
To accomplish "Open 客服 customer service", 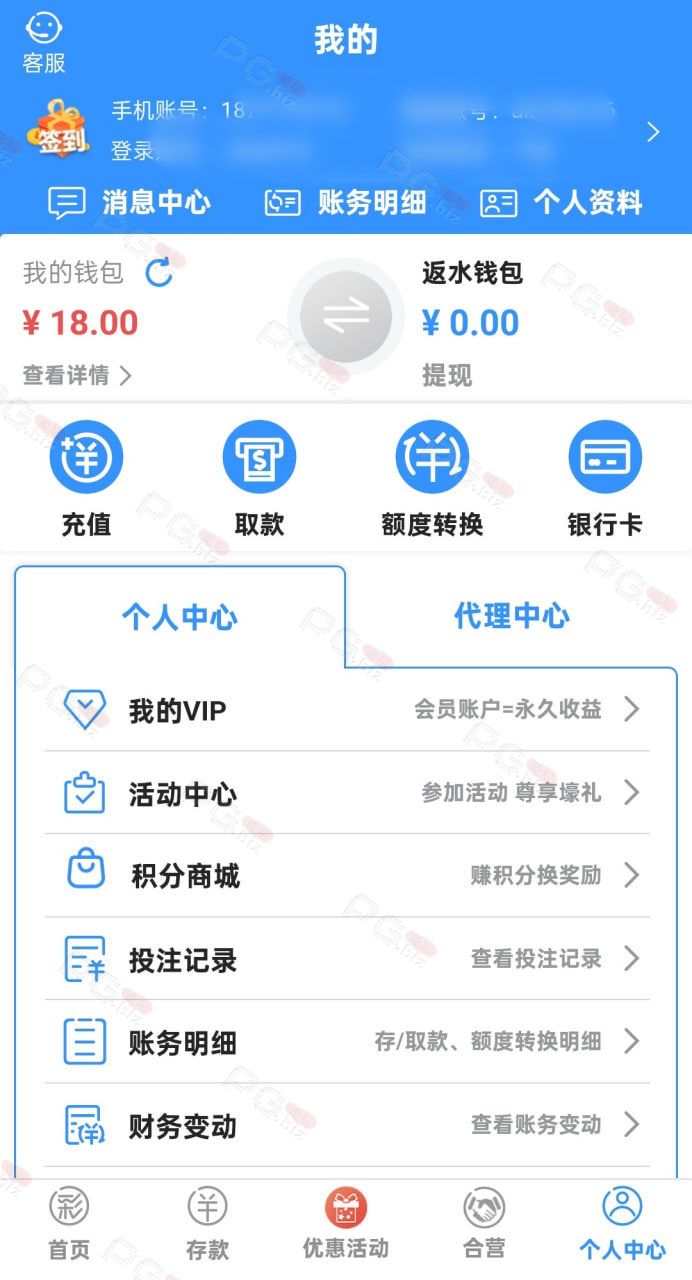I will 44,43.
